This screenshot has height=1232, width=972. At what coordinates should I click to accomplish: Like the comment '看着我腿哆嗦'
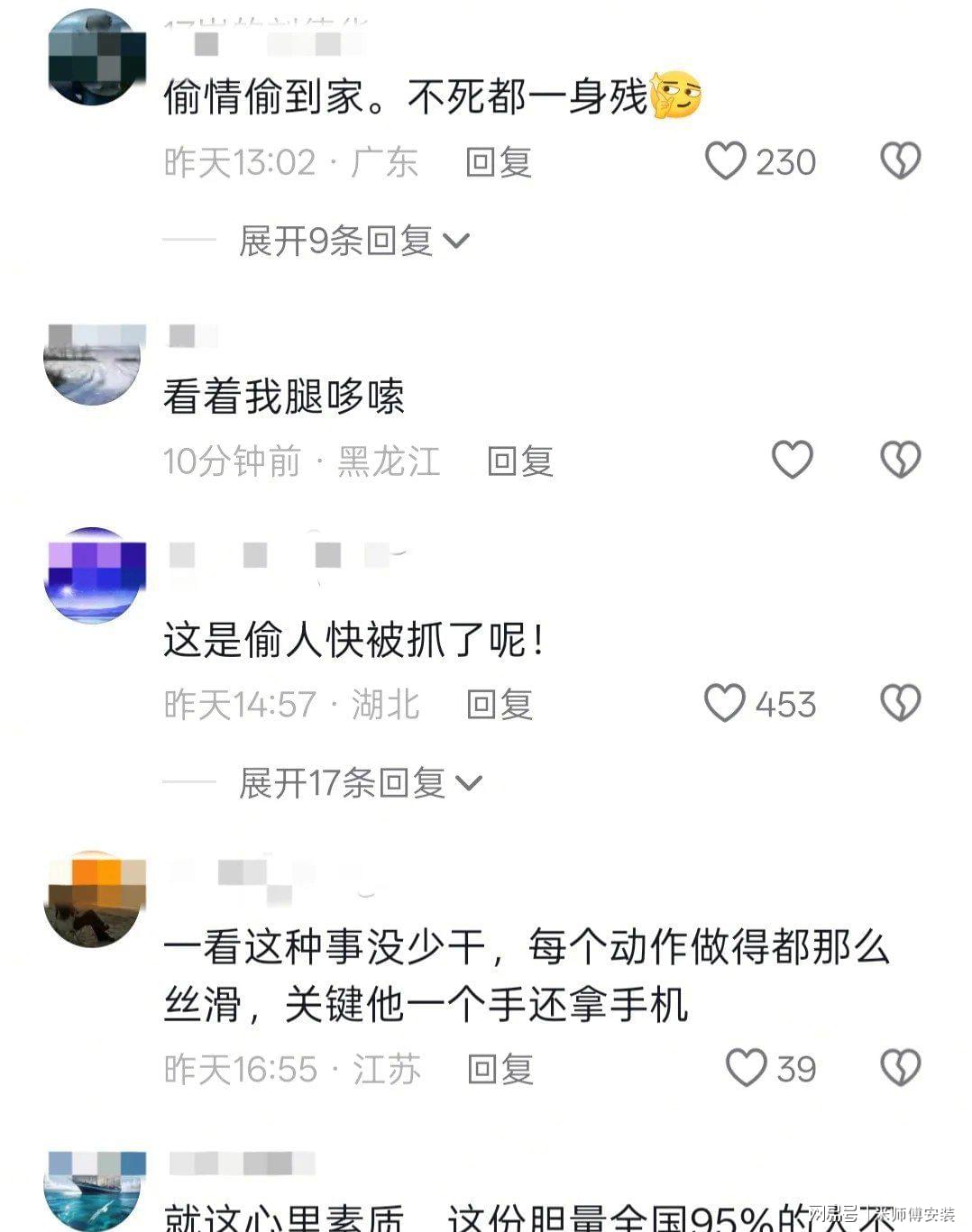[x=793, y=460]
